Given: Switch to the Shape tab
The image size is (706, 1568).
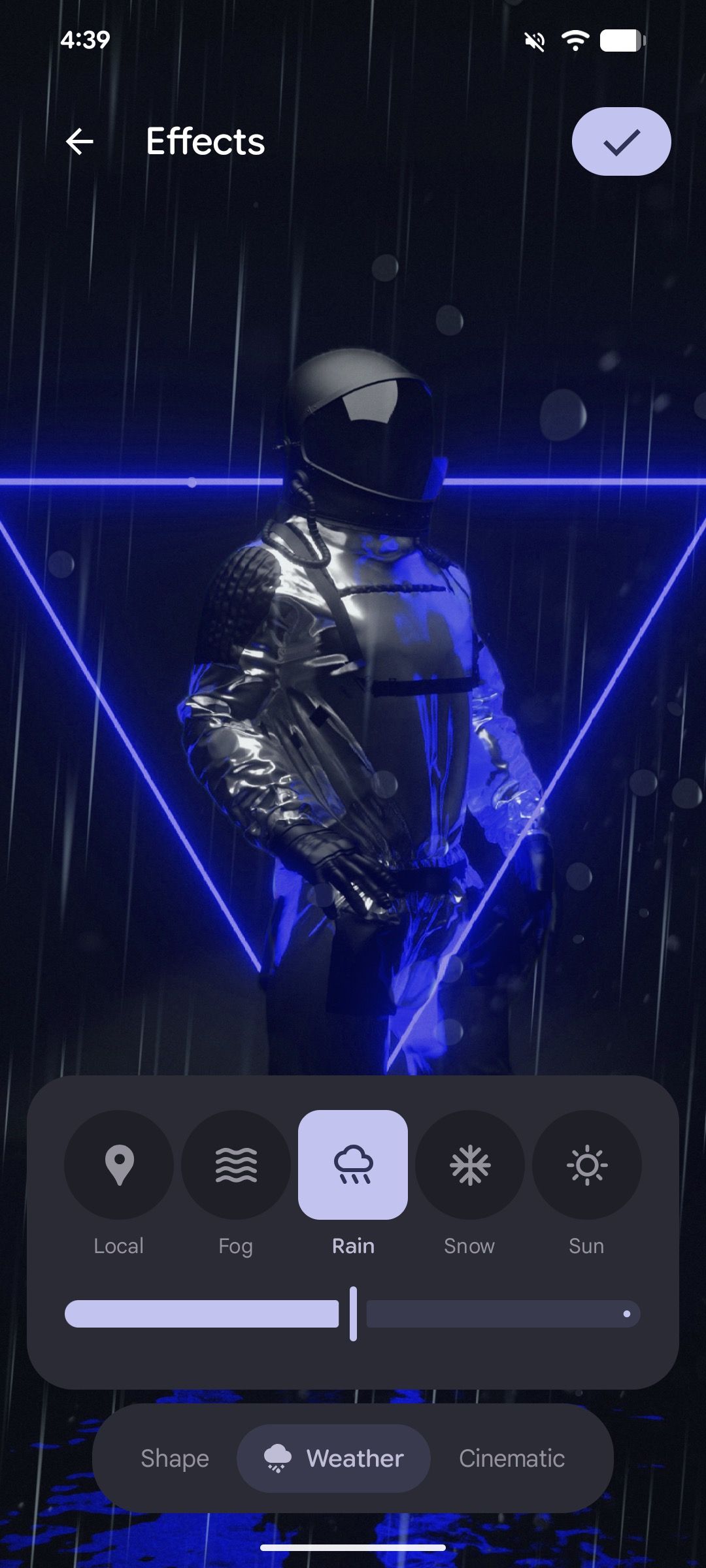Looking at the screenshot, I should (x=175, y=1458).
